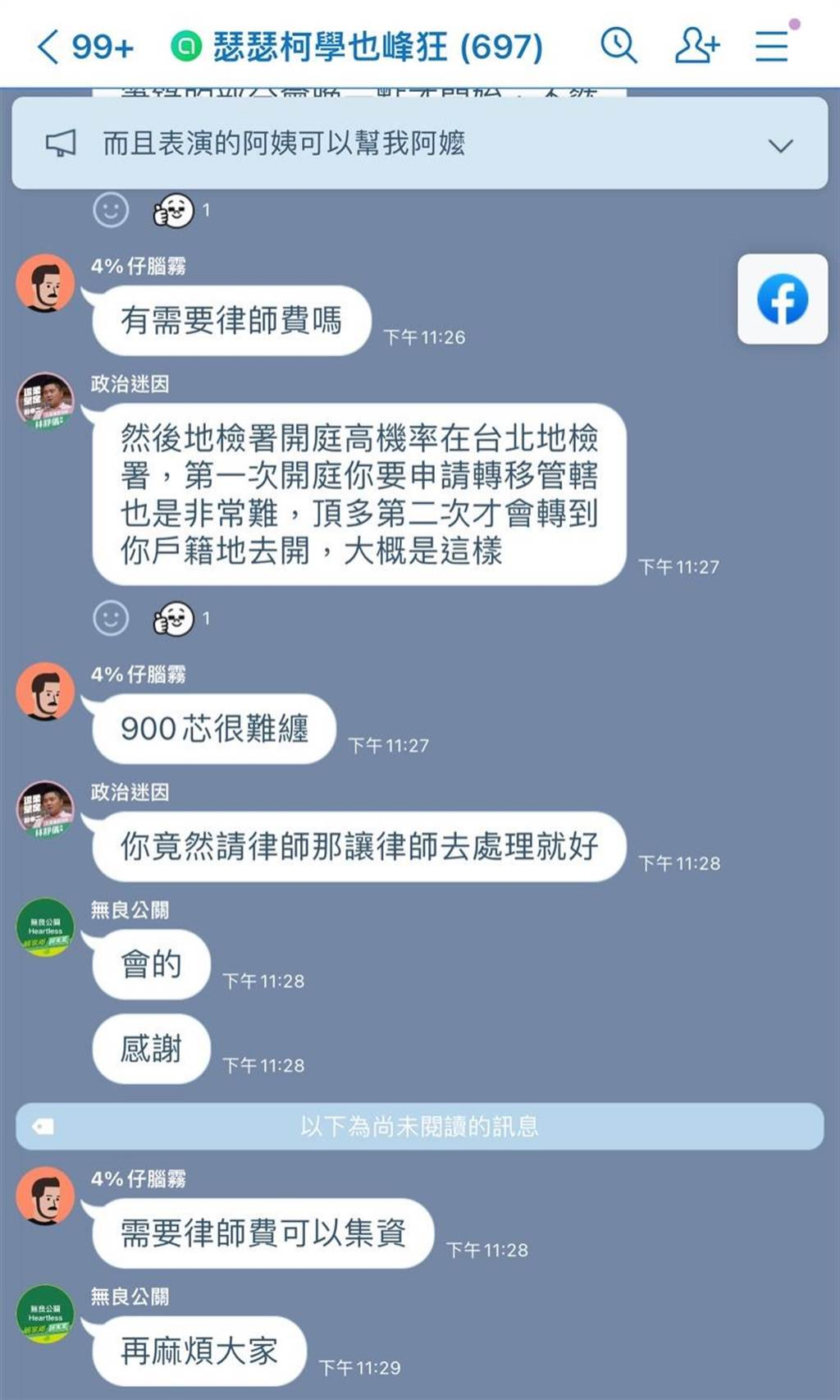Open 無良公關 avatar beside 會的 message

(45, 927)
